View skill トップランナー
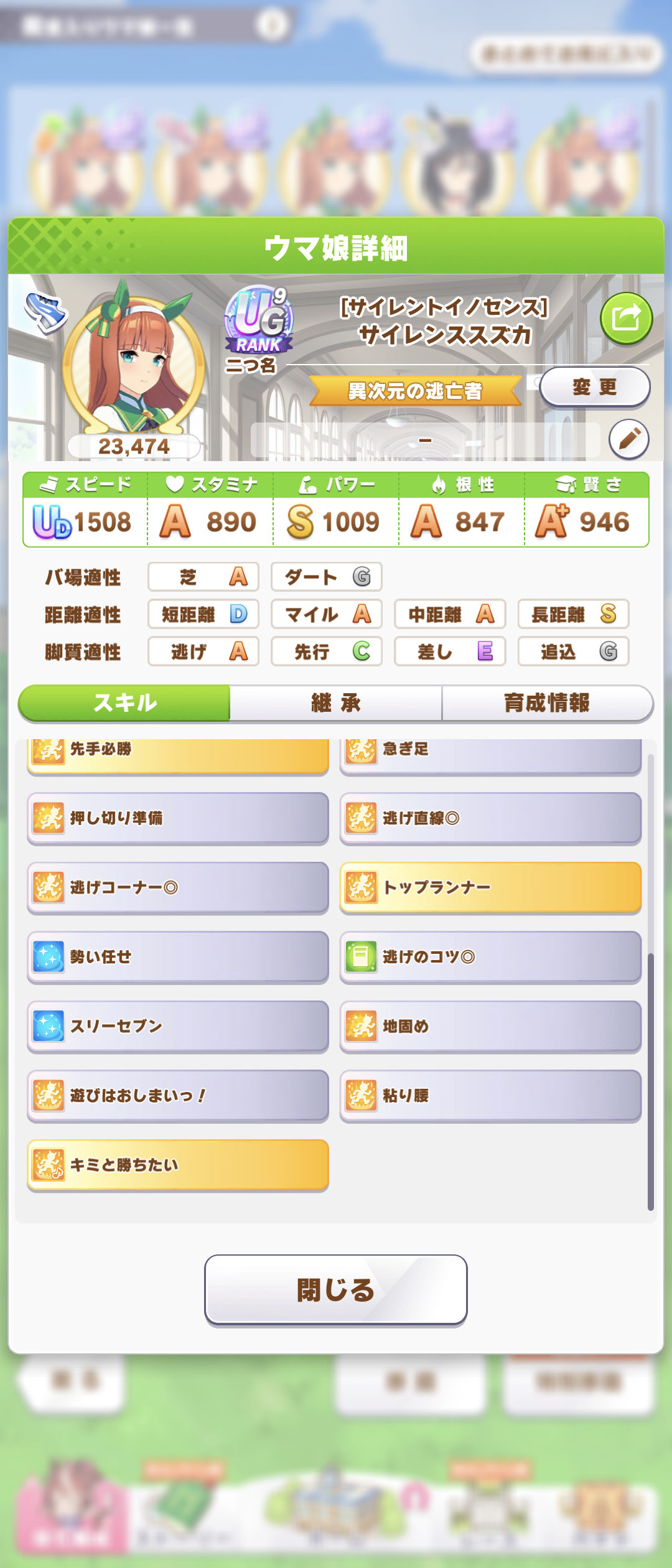The height and width of the screenshot is (1568, 672). click(490, 888)
